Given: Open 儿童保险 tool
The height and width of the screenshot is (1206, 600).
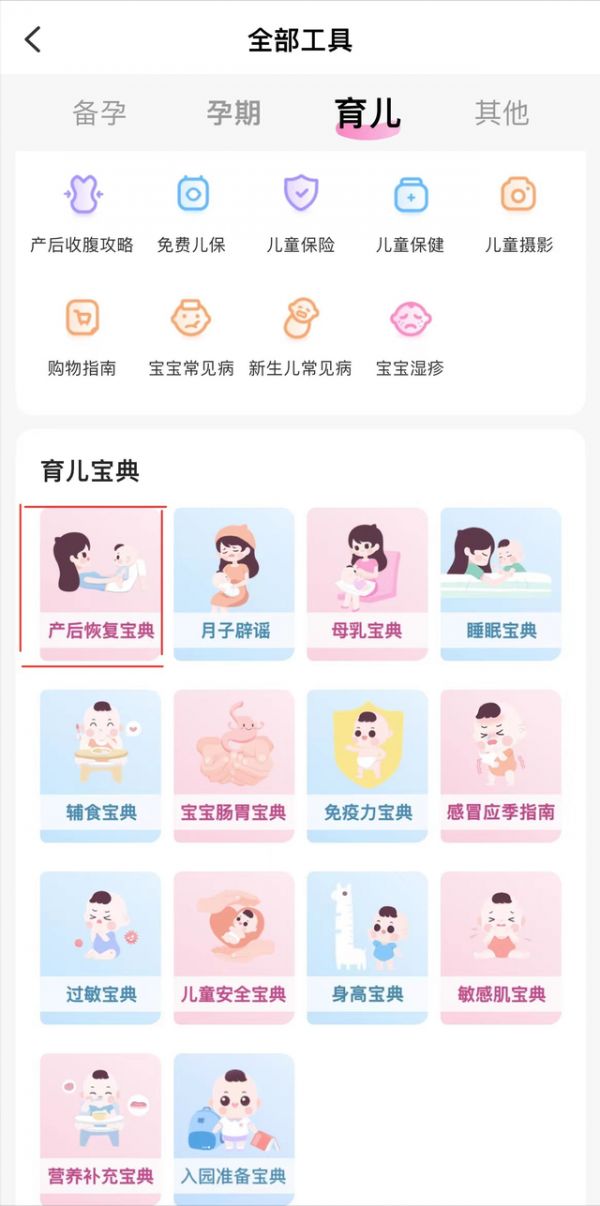Looking at the screenshot, I should coord(301,213).
